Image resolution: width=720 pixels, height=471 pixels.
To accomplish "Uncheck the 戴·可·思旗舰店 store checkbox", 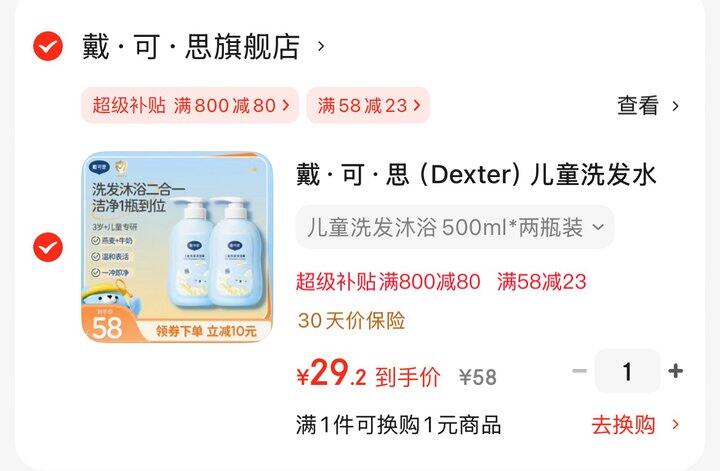I will click(48, 47).
